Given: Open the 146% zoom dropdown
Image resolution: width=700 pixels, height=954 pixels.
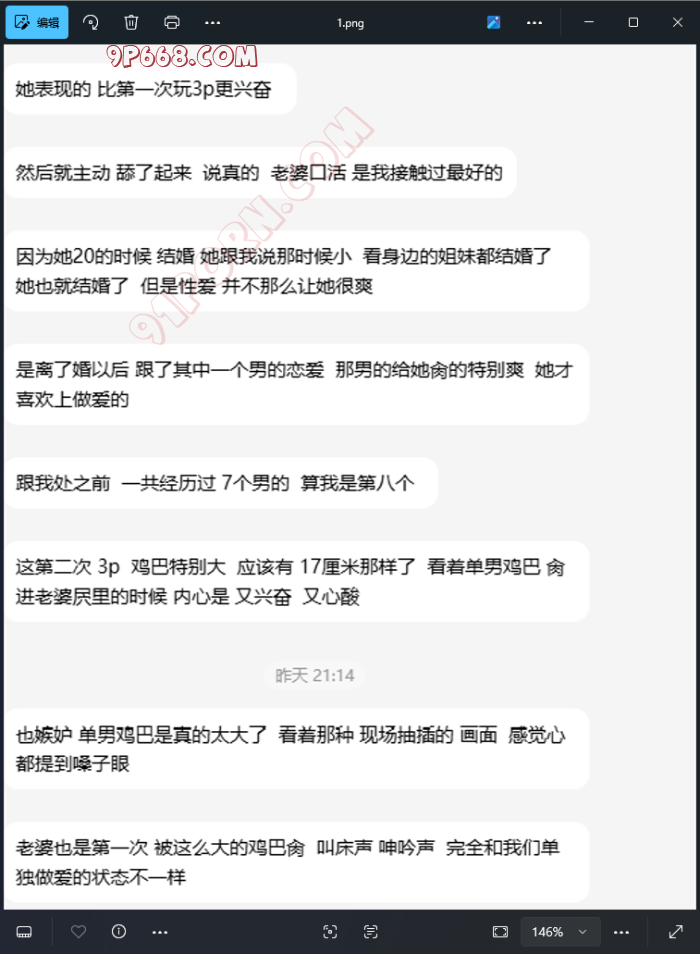Looking at the screenshot, I should [x=560, y=932].
